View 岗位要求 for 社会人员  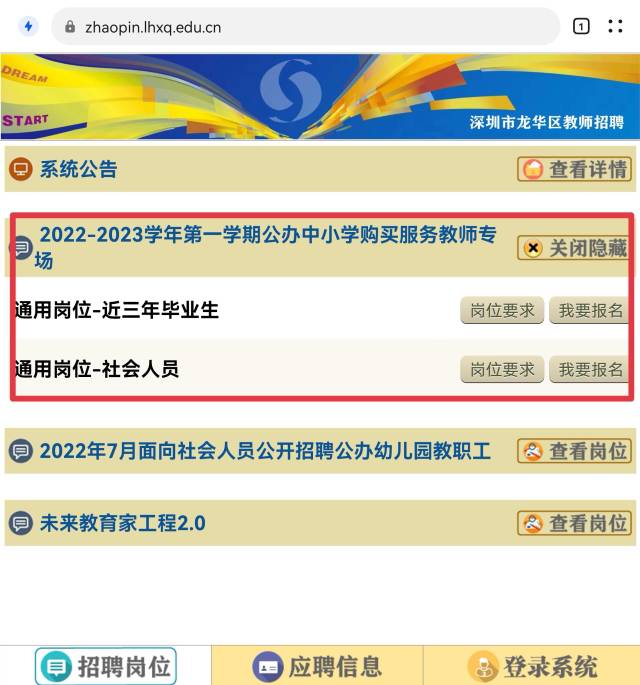[x=502, y=369]
